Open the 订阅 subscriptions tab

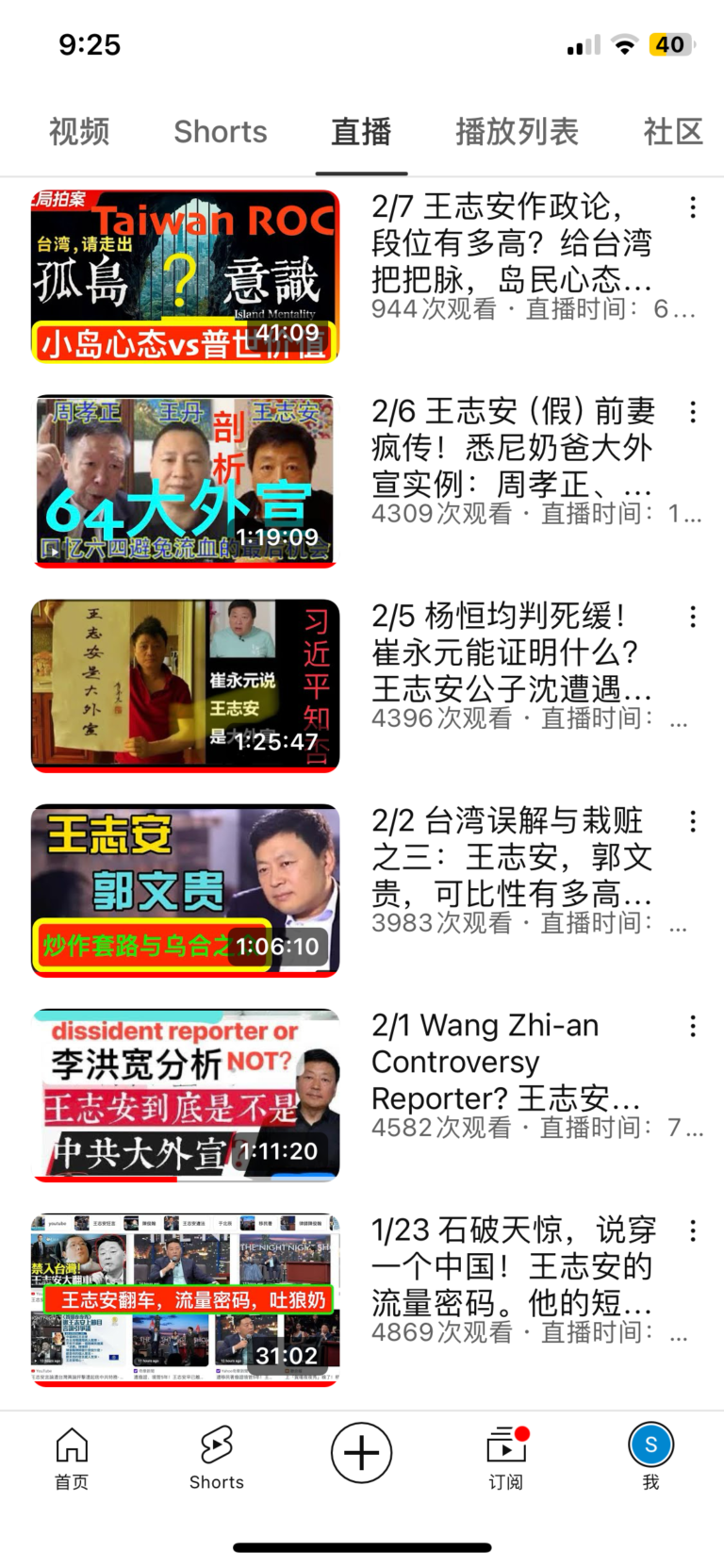click(506, 1458)
